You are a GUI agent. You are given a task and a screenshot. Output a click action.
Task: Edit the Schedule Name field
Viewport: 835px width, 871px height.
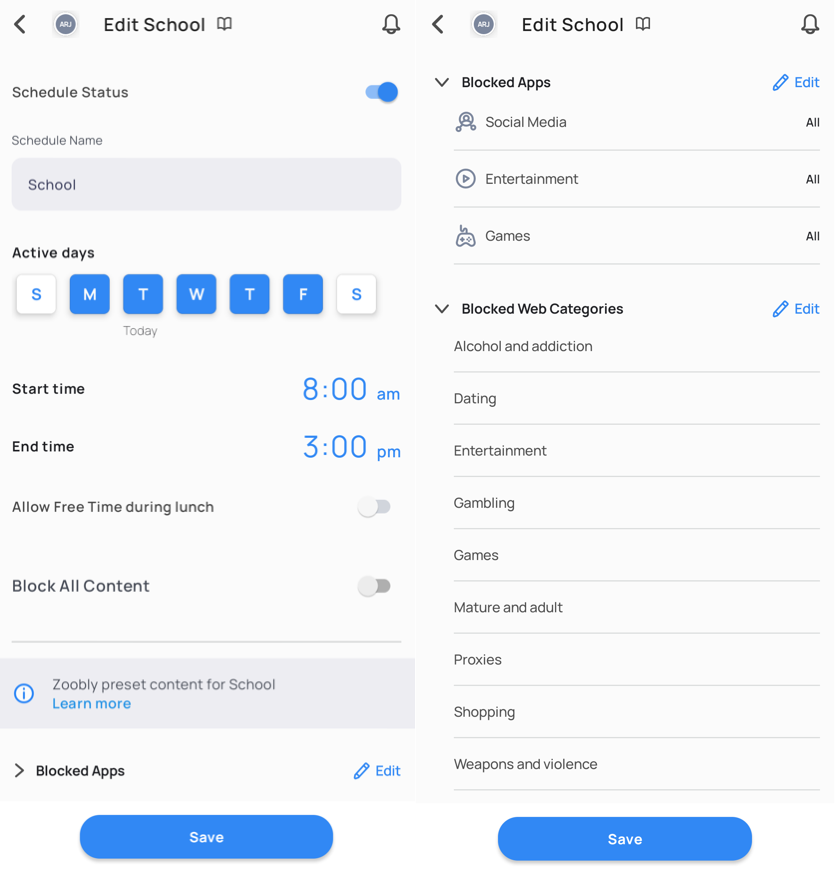pos(206,184)
